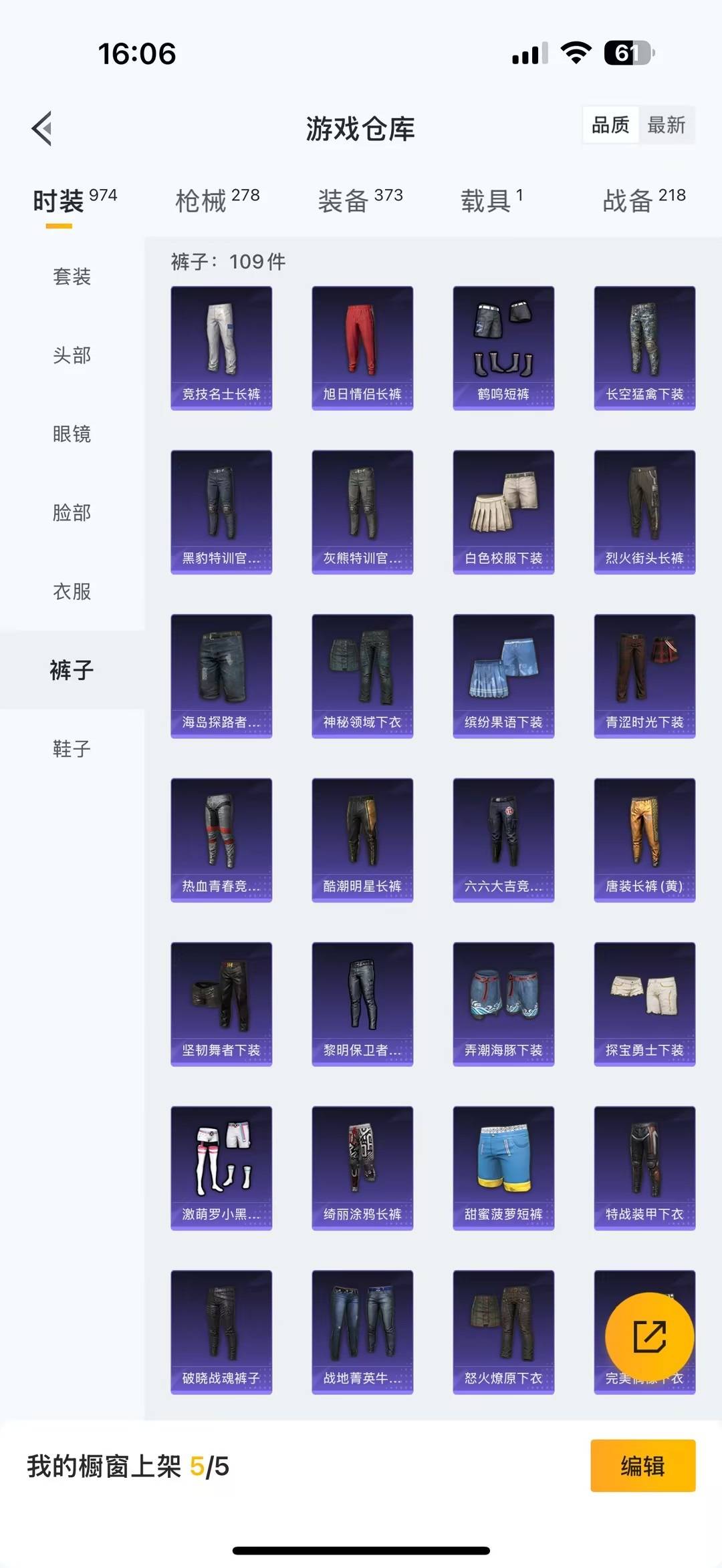Image resolution: width=722 pixels, height=1568 pixels.
Task: Open the 甜蜜菠萝短裤 blue shorts item
Action: click(503, 1169)
